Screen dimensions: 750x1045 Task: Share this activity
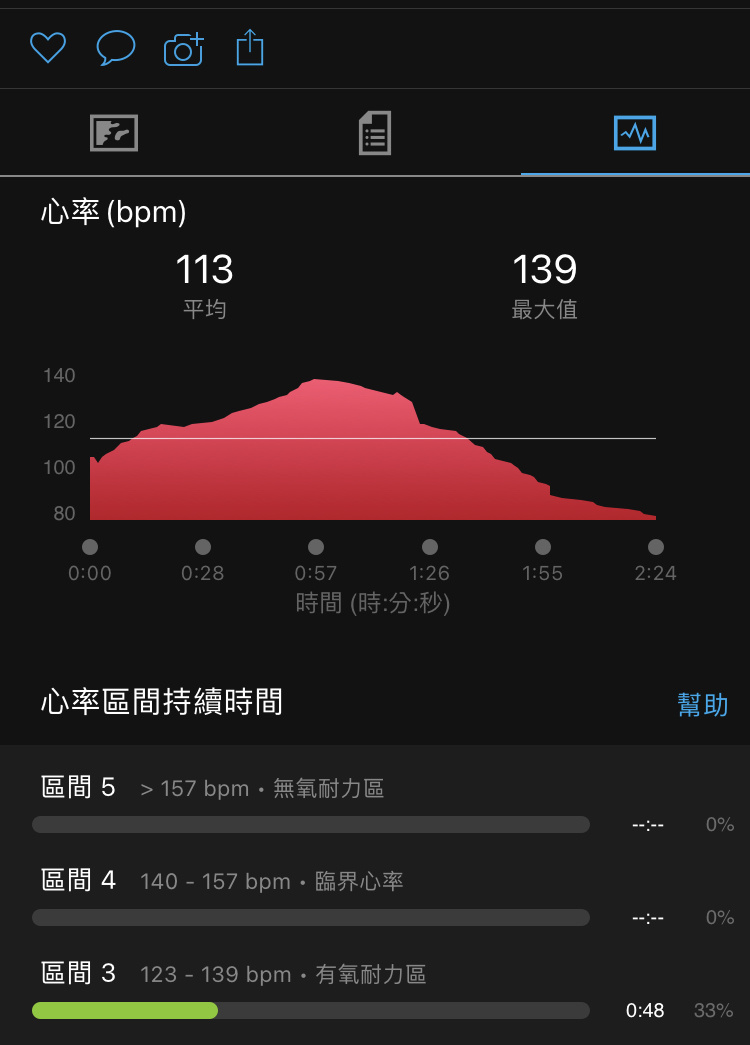pyautogui.click(x=250, y=48)
